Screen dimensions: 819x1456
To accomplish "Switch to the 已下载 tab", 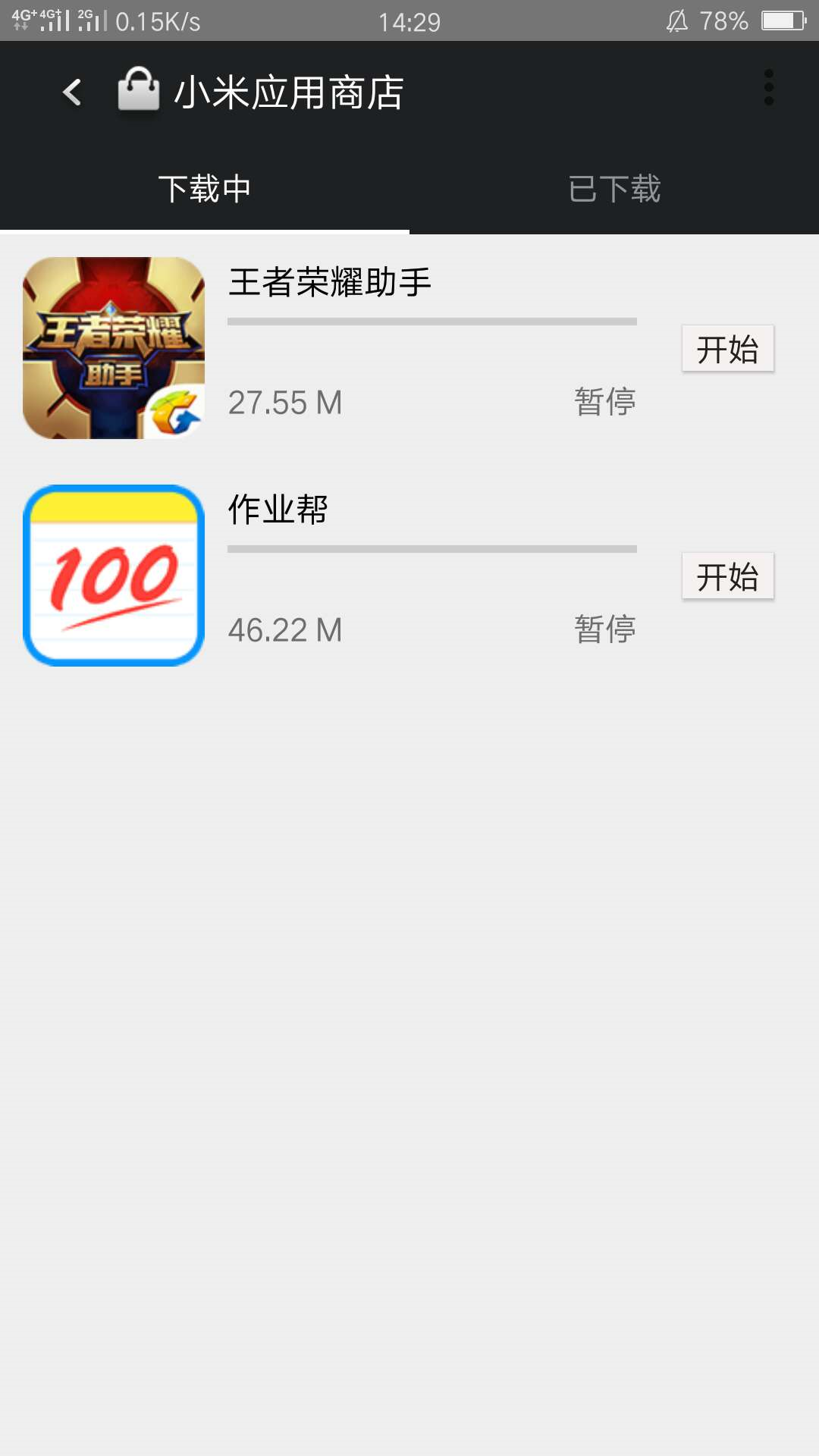I will click(x=614, y=190).
